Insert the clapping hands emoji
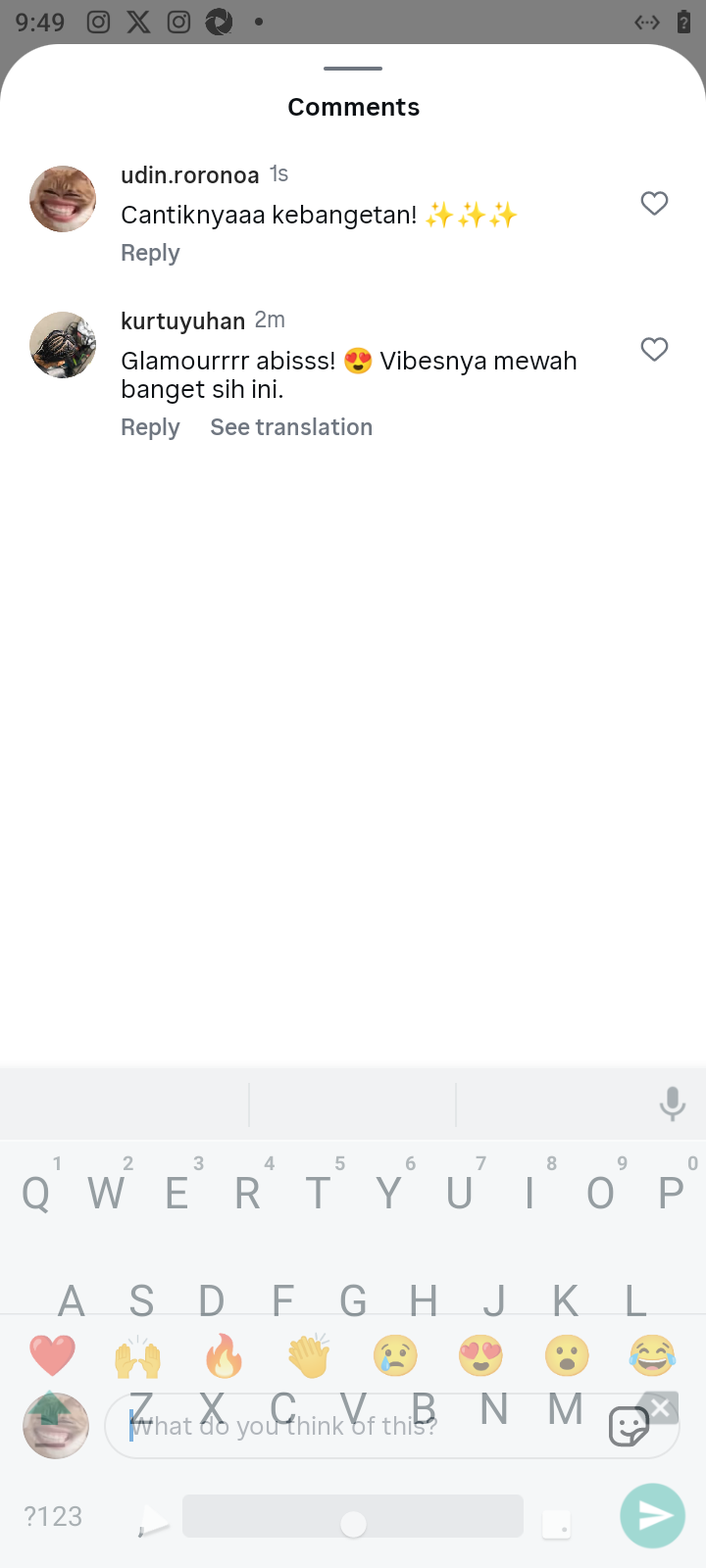This screenshot has height=1568, width=706. 309,1356
